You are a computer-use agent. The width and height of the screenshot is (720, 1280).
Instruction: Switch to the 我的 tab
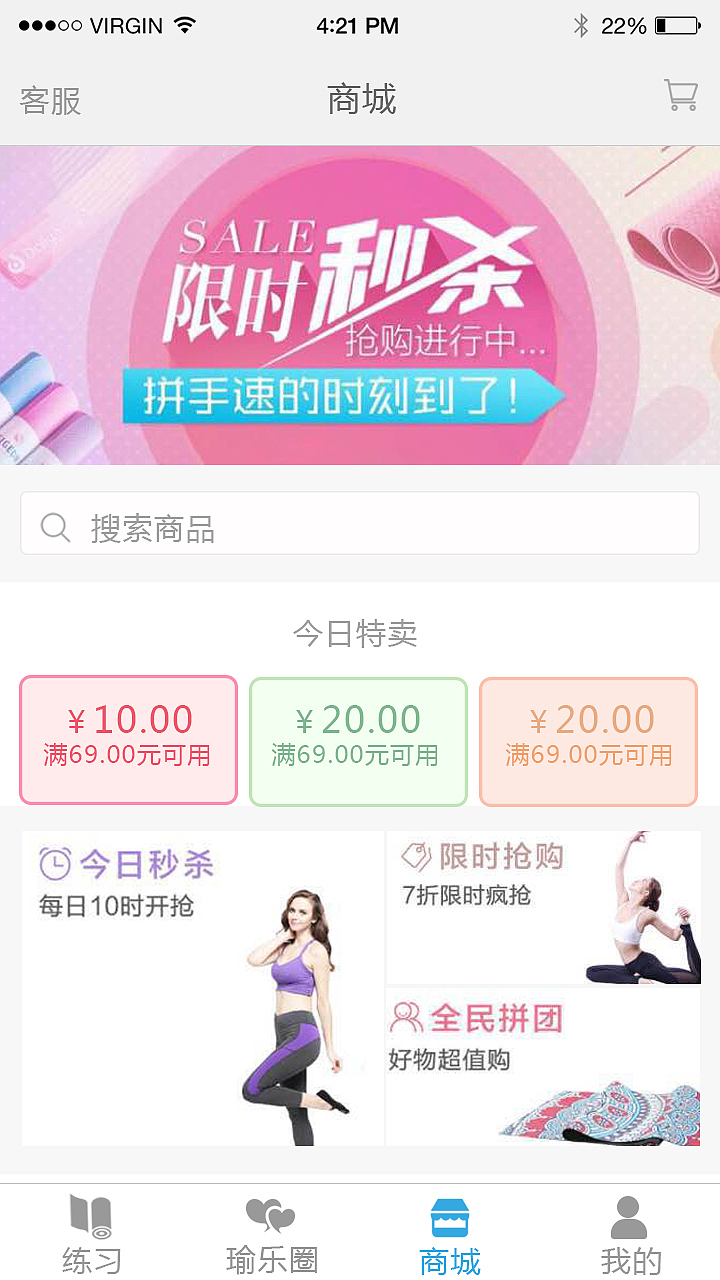tap(629, 1235)
